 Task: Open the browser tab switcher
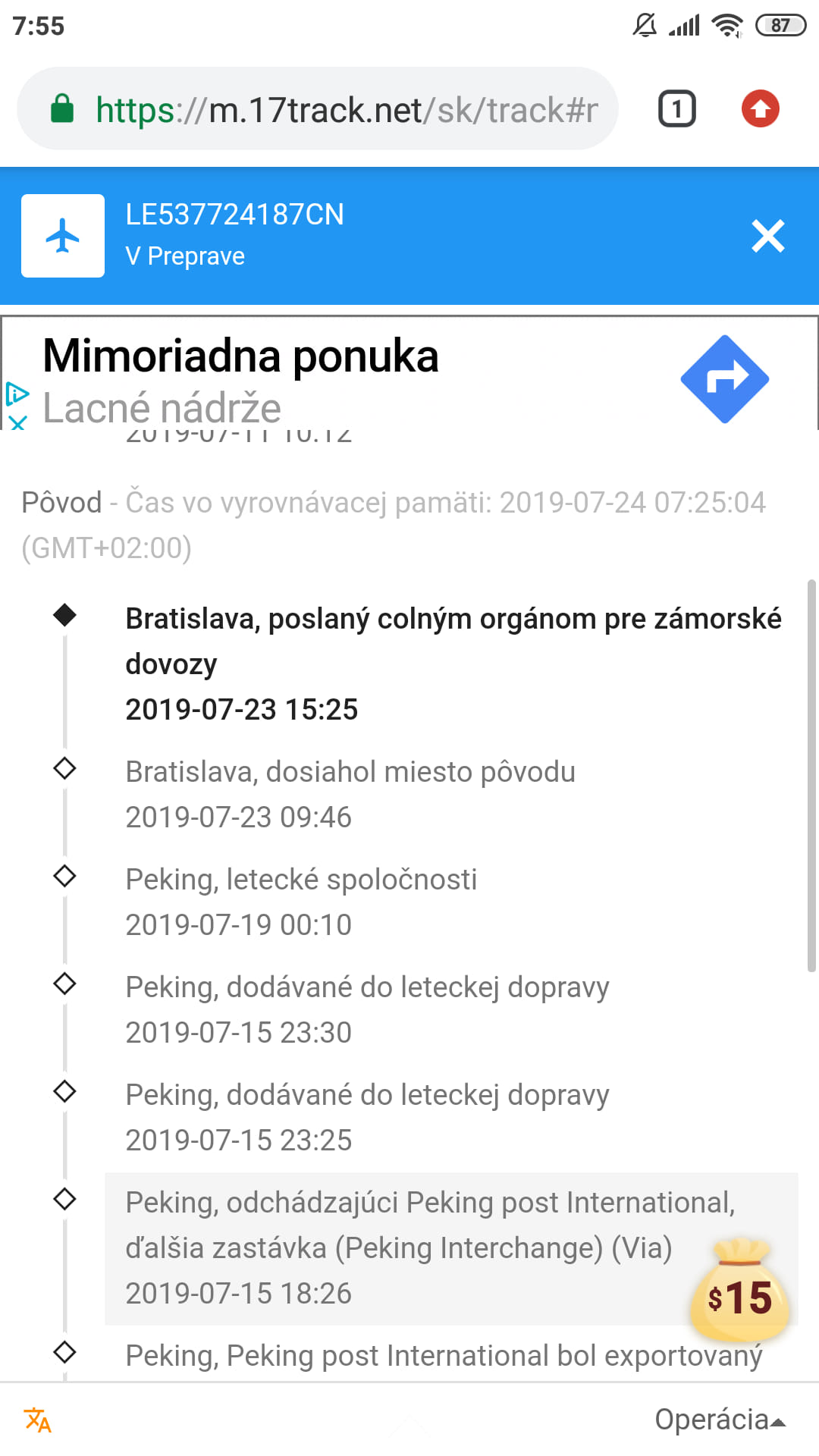(x=676, y=109)
